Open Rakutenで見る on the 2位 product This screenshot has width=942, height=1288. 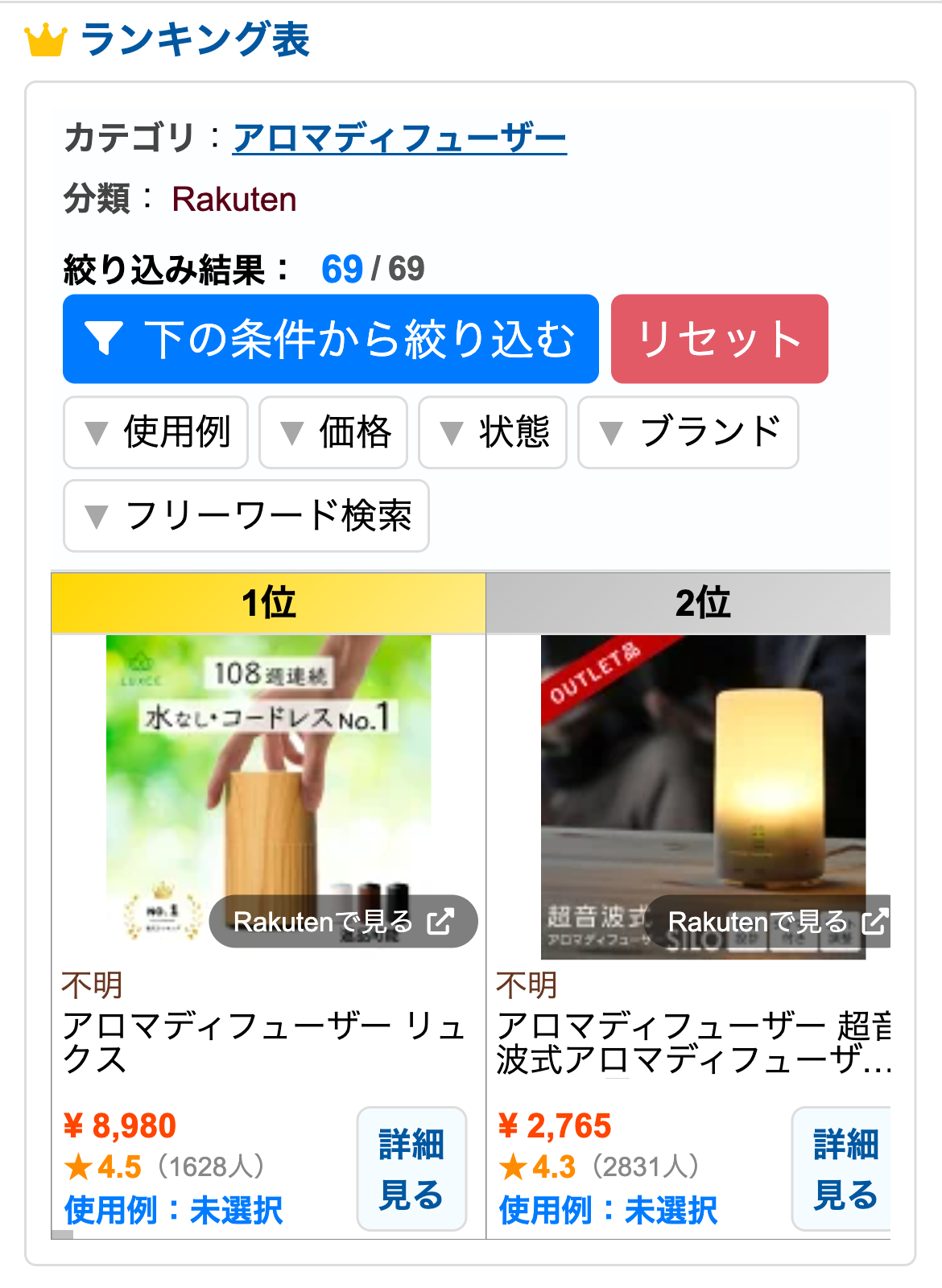tap(775, 921)
